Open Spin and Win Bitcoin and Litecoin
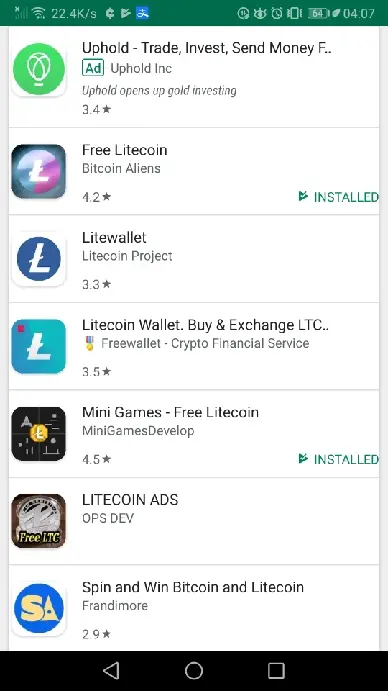Screen dimensions: 388x691 coord(194,608)
